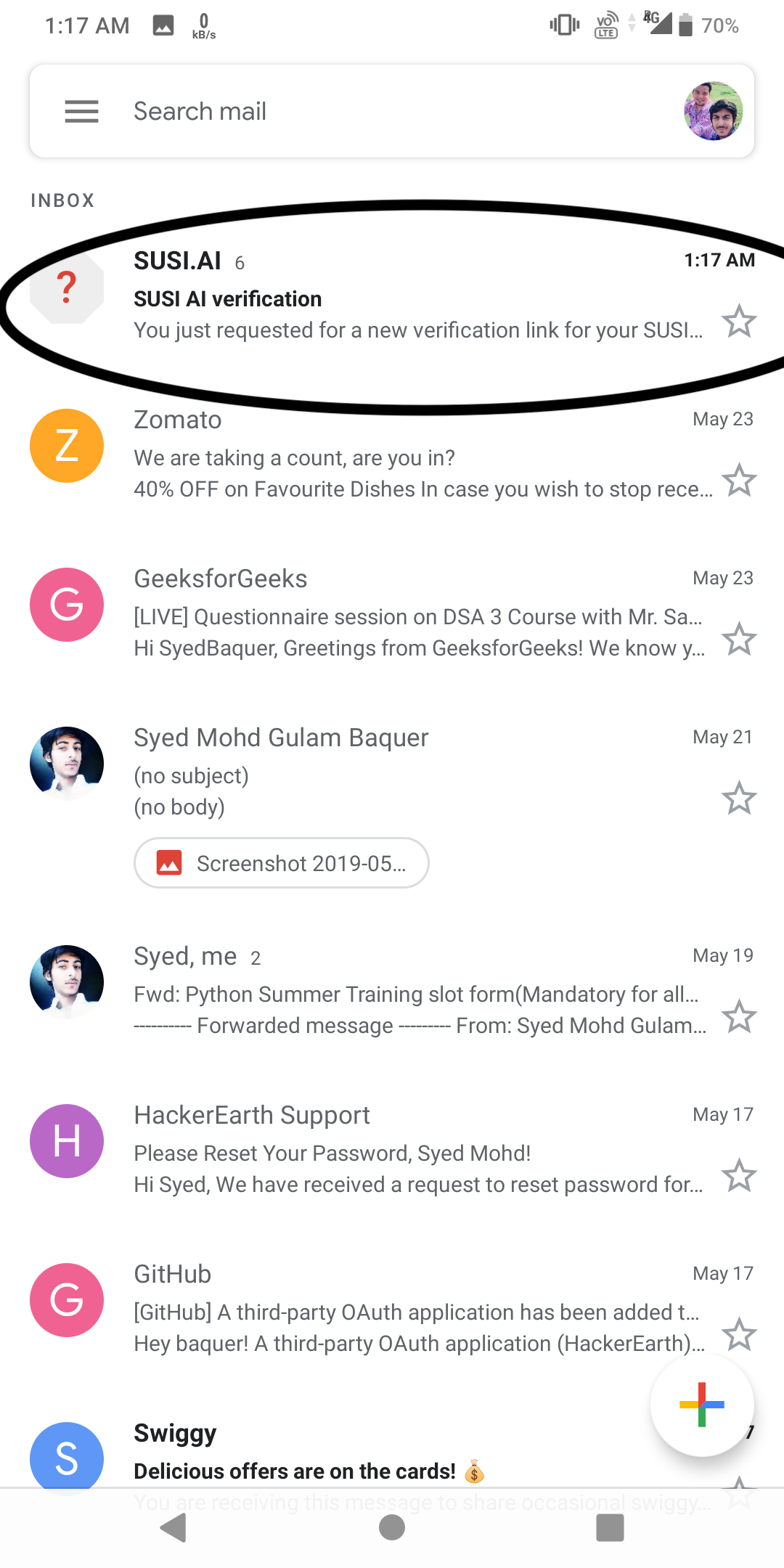Go back with the system back button
Image resolution: width=784 pixels, height=1568 pixels.
(173, 1527)
